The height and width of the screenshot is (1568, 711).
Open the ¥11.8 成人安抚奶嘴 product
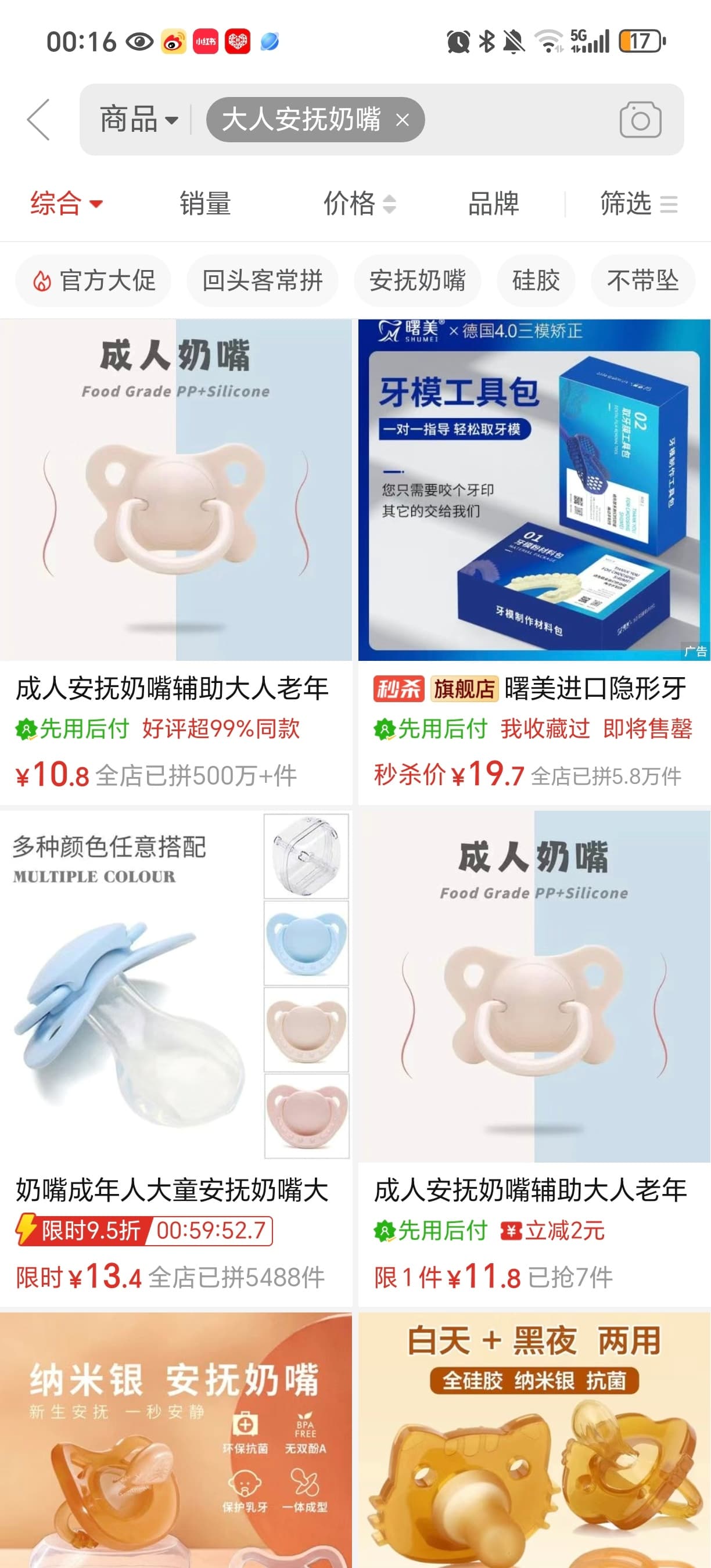(534, 1047)
